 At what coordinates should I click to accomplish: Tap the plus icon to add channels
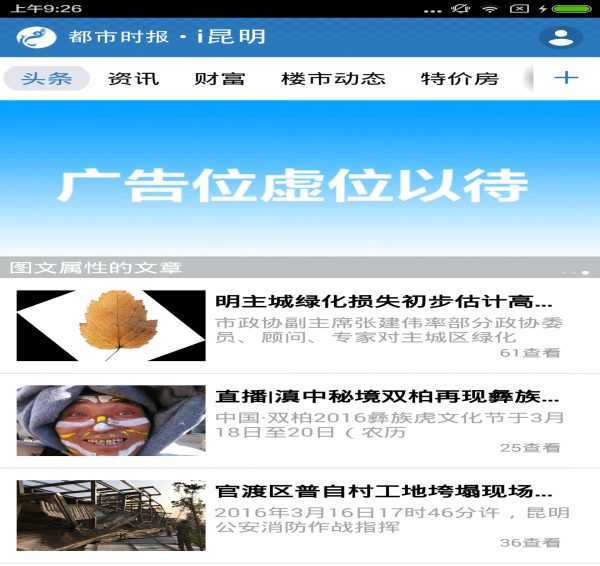(x=566, y=78)
